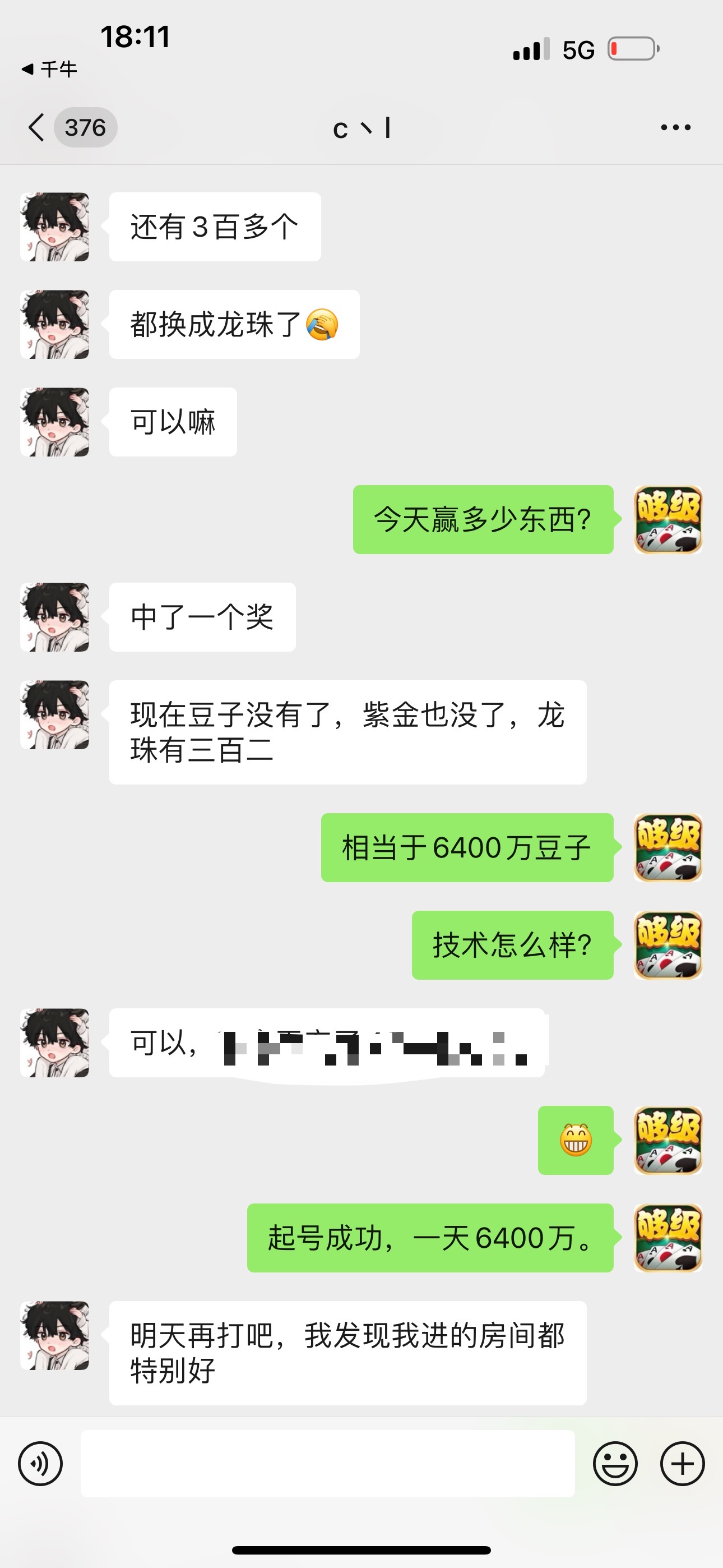Open the chat info overflow menu

675,127
